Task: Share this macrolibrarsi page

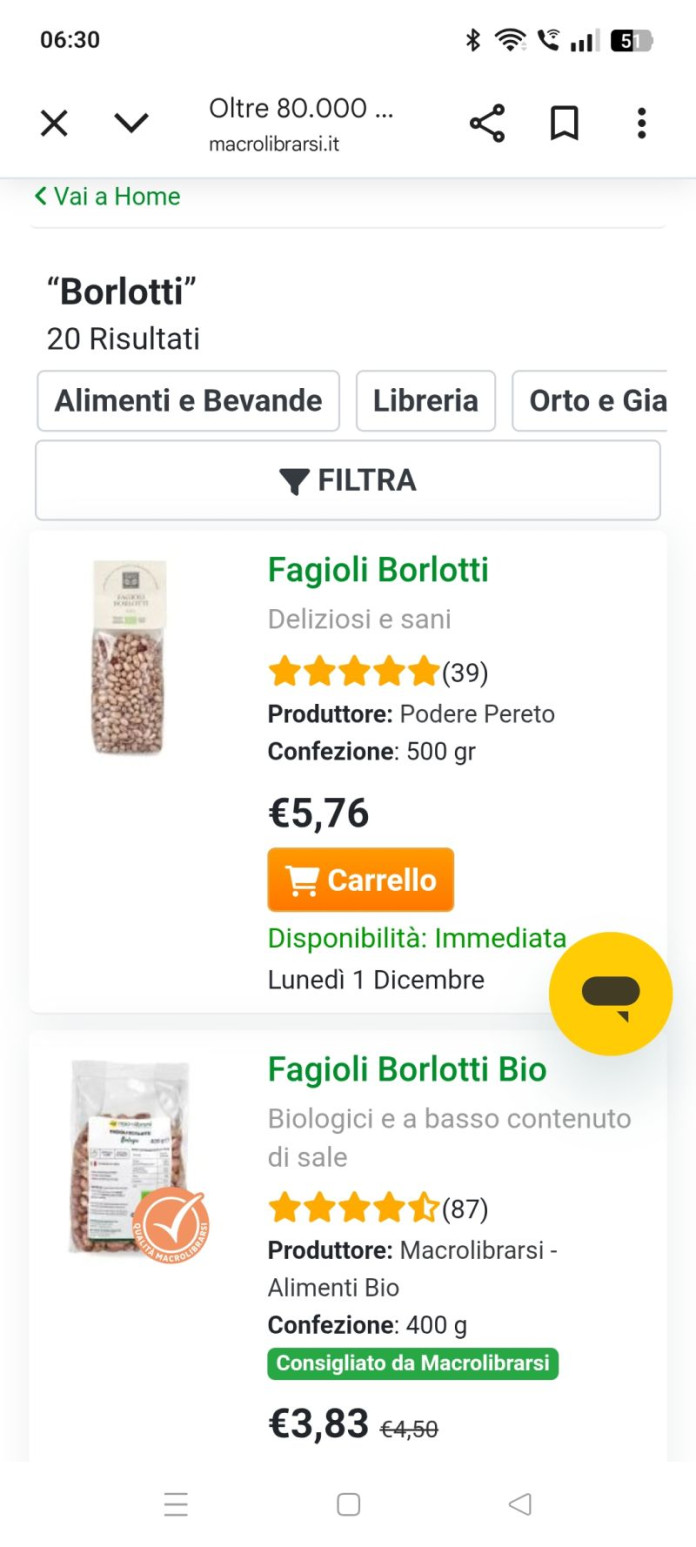Action: click(x=487, y=123)
